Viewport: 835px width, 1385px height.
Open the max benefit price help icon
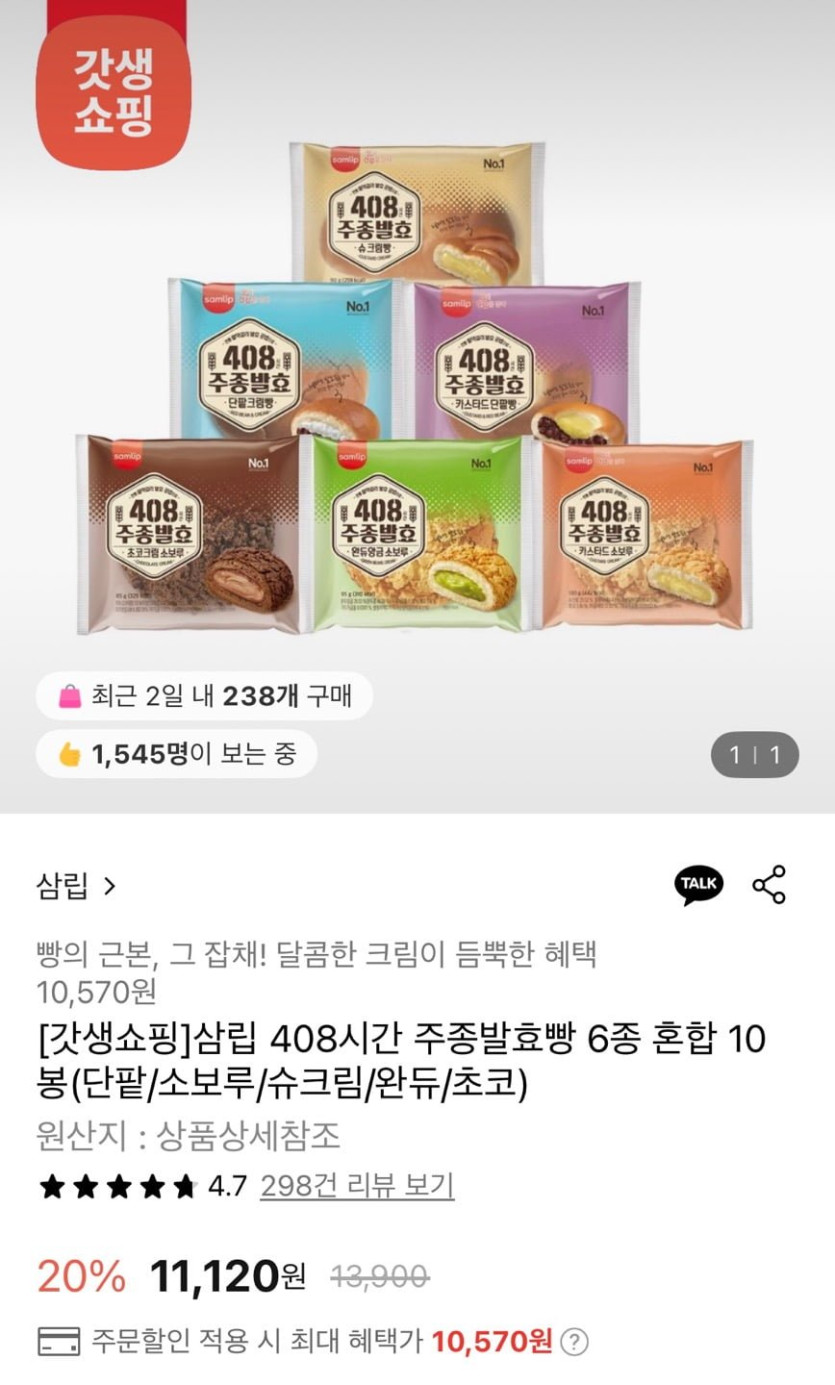(574, 1342)
